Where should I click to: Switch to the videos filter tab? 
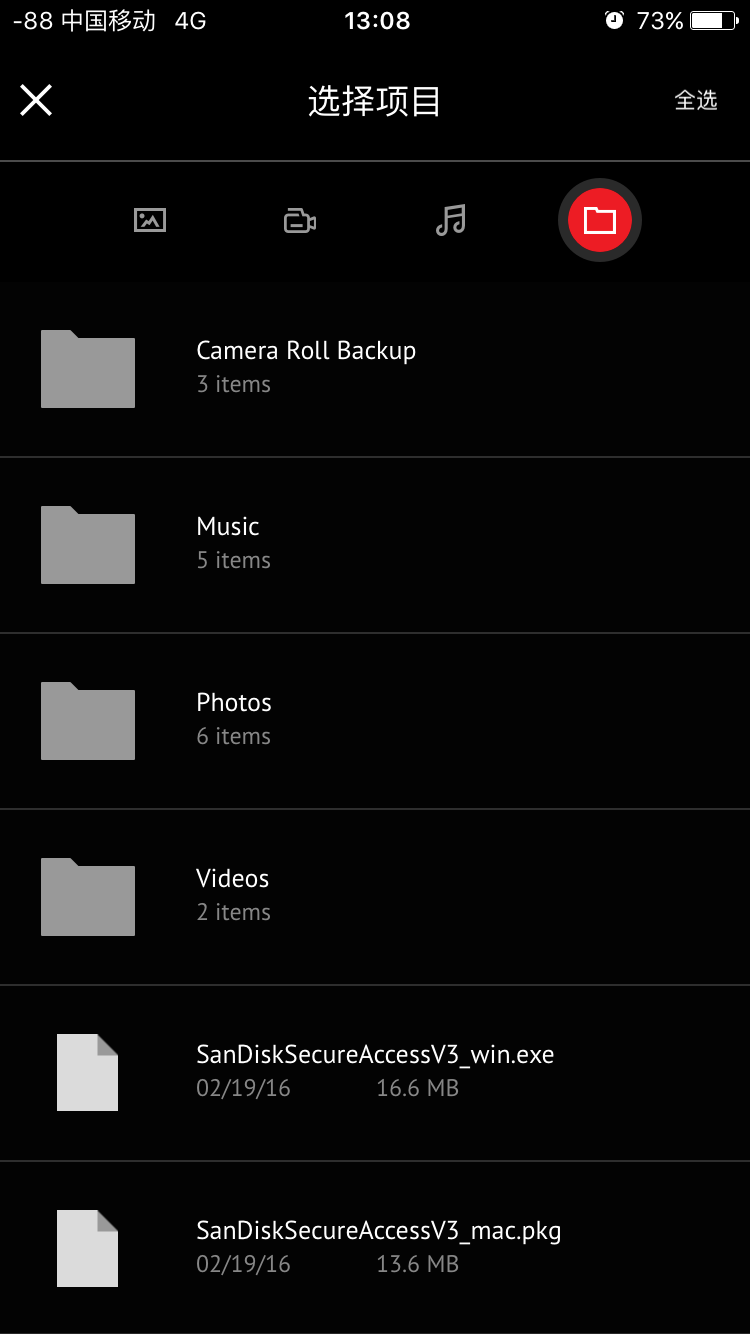click(300, 221)
